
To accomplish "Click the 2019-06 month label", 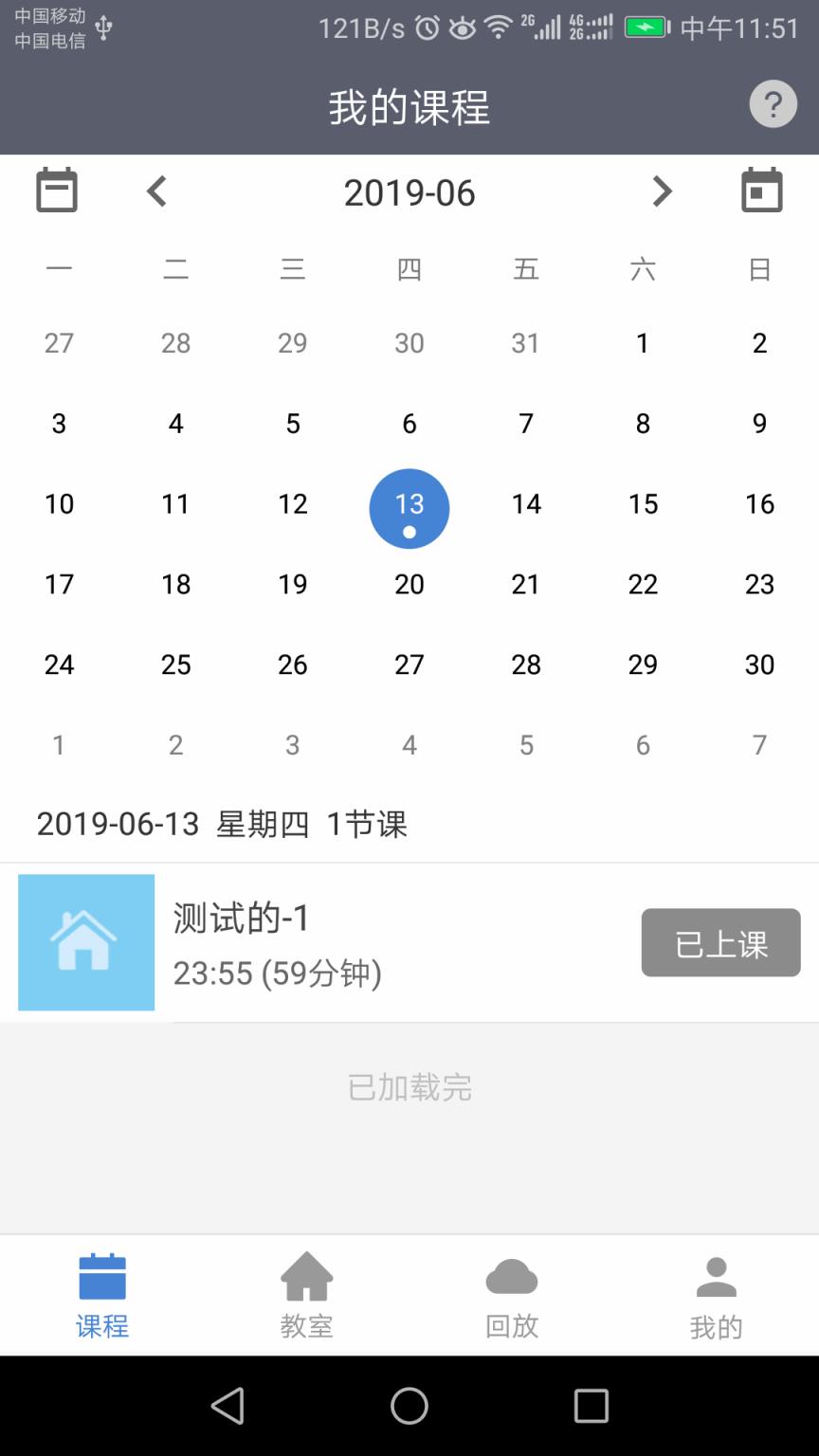I will [409, 192].
